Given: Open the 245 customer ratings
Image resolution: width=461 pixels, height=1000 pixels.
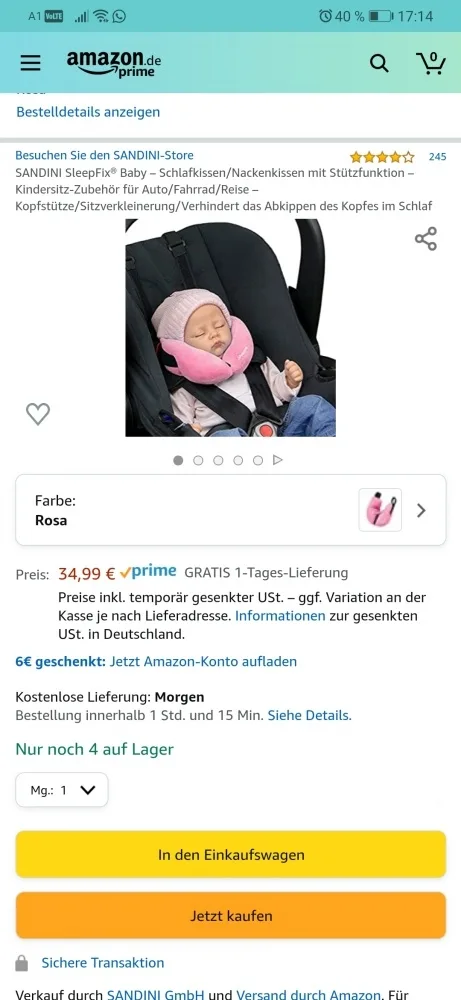Looking at the screenshot, I should [x=437, y=157].
